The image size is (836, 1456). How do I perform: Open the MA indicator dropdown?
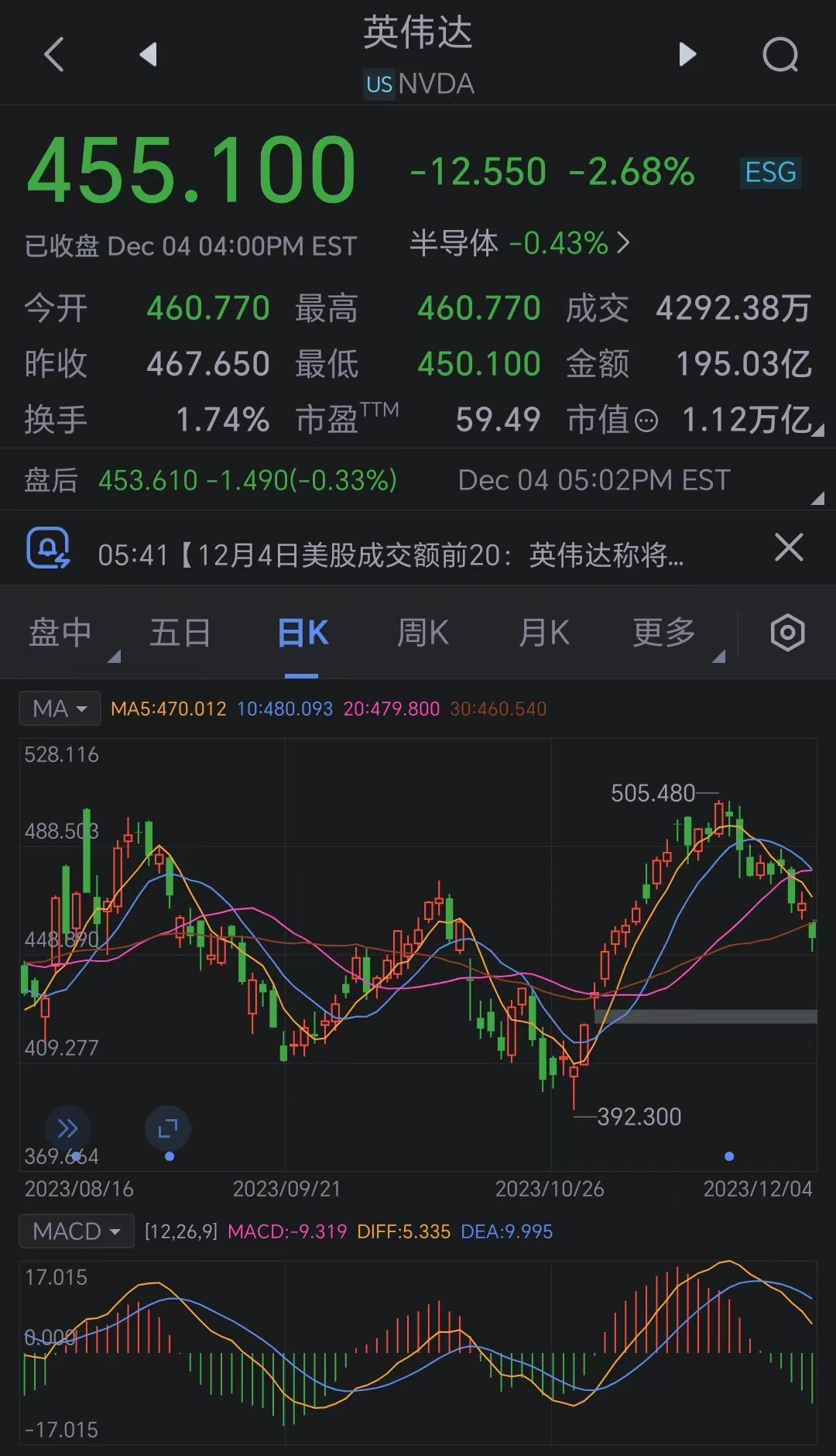click(60, 708)
